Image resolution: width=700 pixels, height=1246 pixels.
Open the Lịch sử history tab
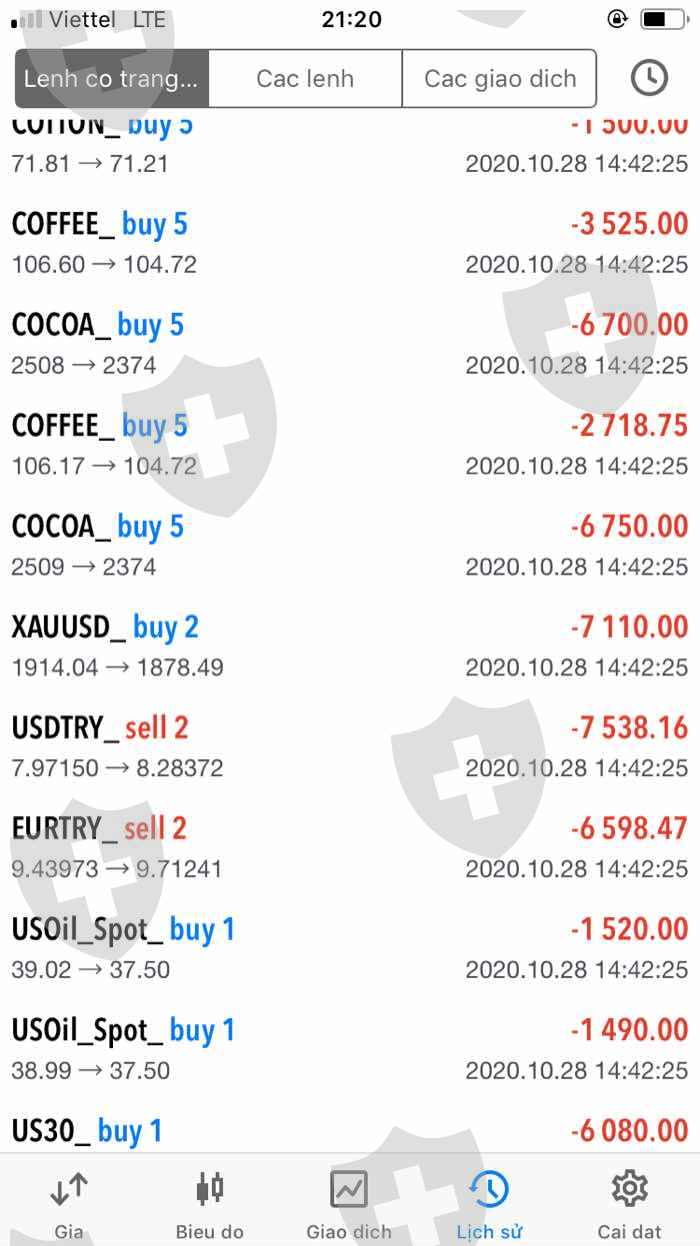click(489, 1203)
